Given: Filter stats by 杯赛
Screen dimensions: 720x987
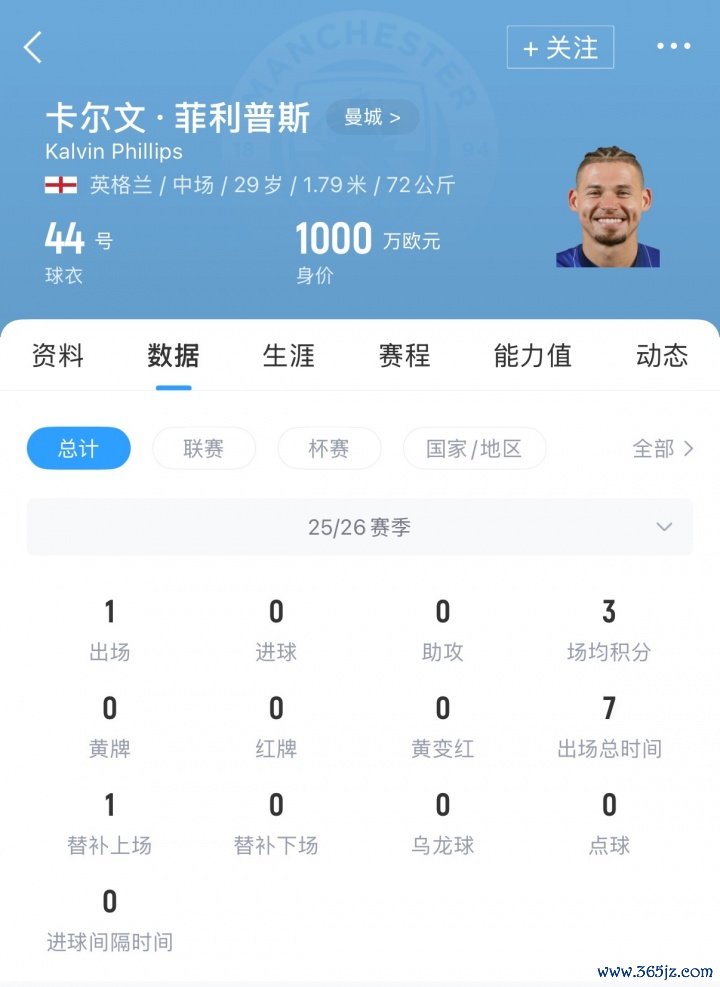Looking at the screenshot, I should [329, 449].
